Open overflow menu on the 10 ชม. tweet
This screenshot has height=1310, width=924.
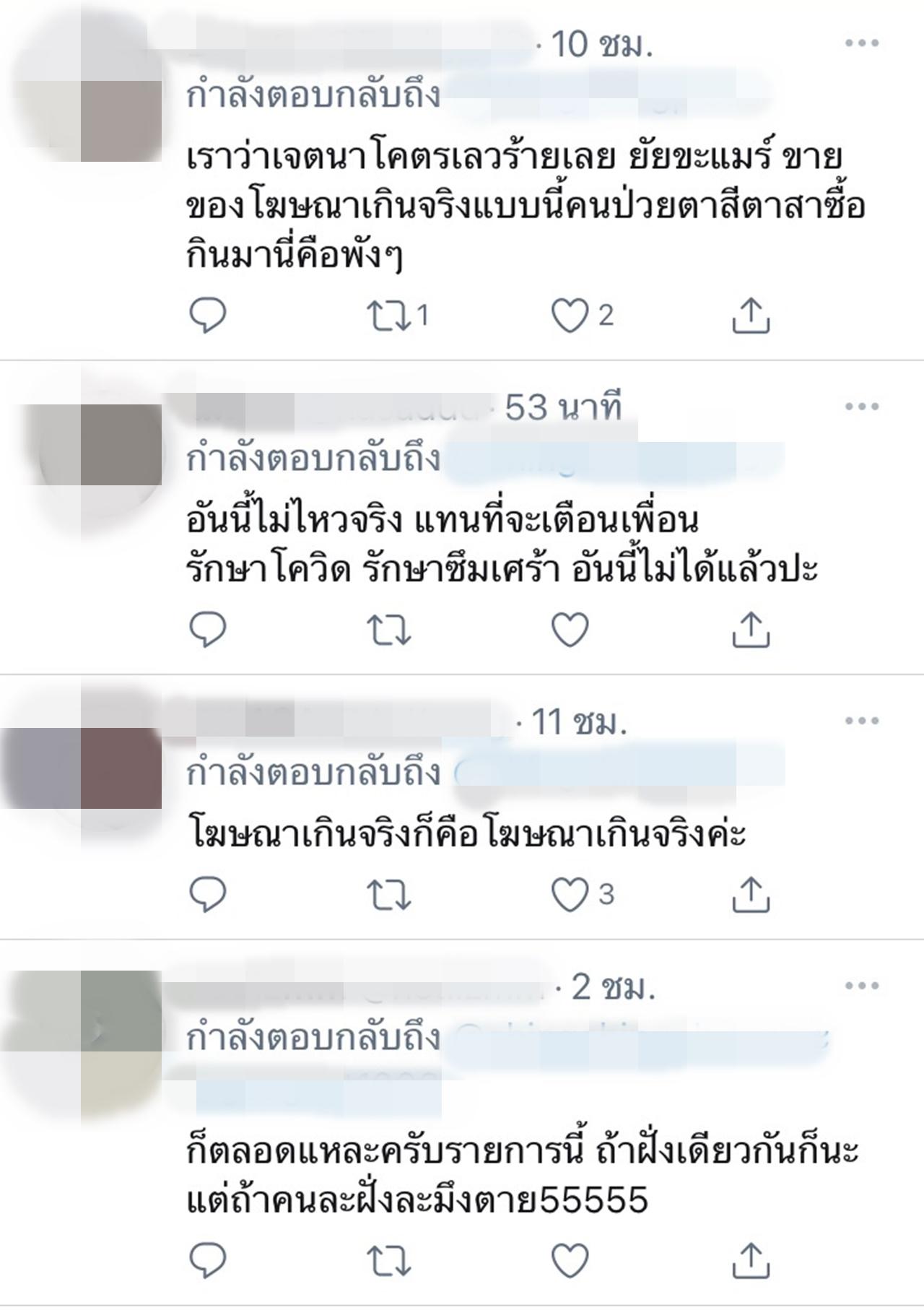tap(861, 43)
